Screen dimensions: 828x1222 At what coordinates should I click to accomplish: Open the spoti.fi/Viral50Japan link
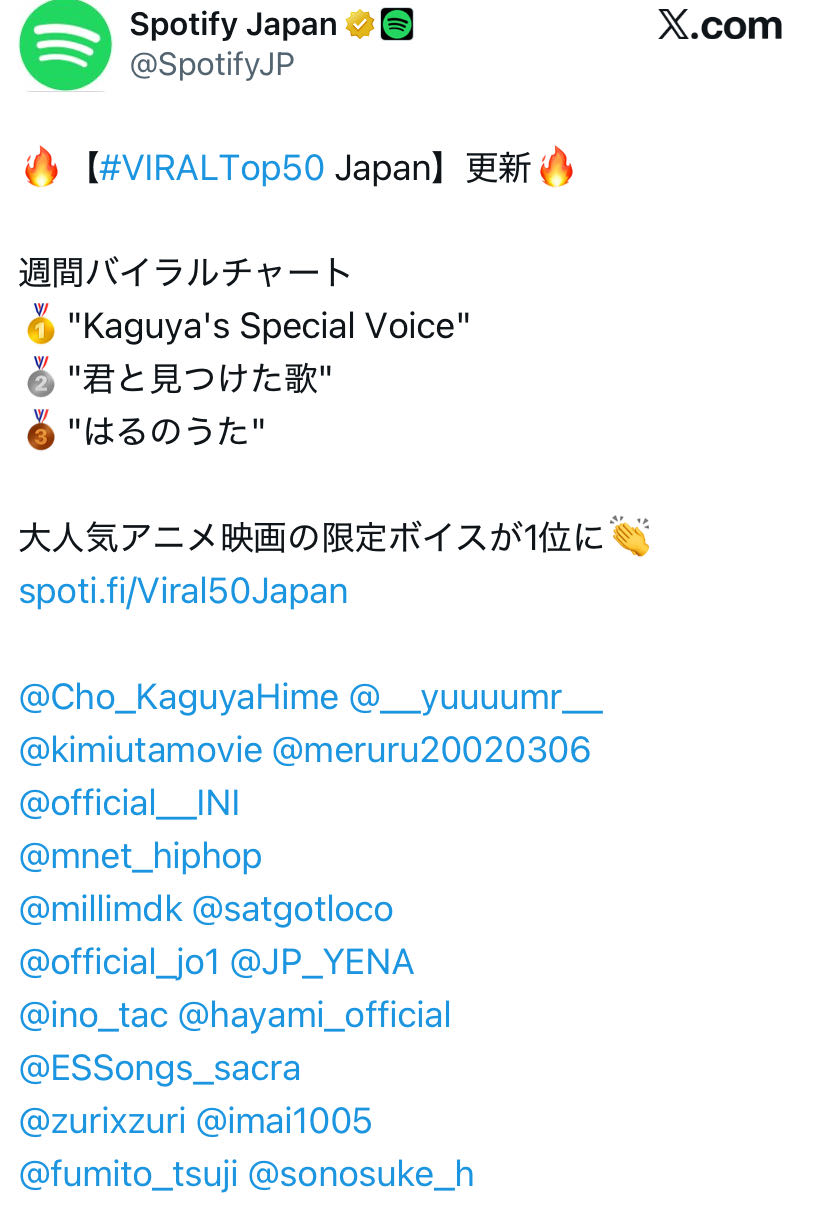(x=183, y=591)
